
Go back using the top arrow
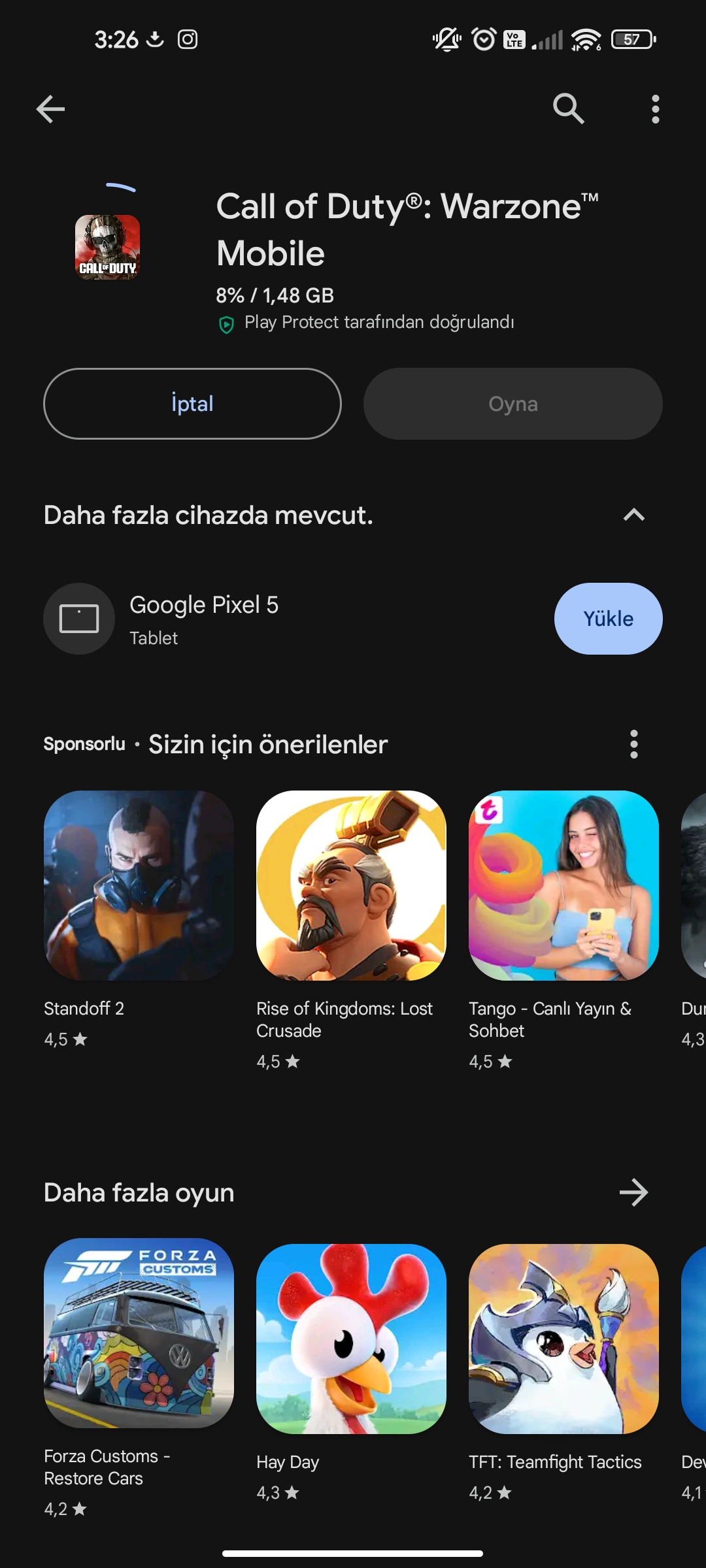pyautogui.click(x=50, y=109)
